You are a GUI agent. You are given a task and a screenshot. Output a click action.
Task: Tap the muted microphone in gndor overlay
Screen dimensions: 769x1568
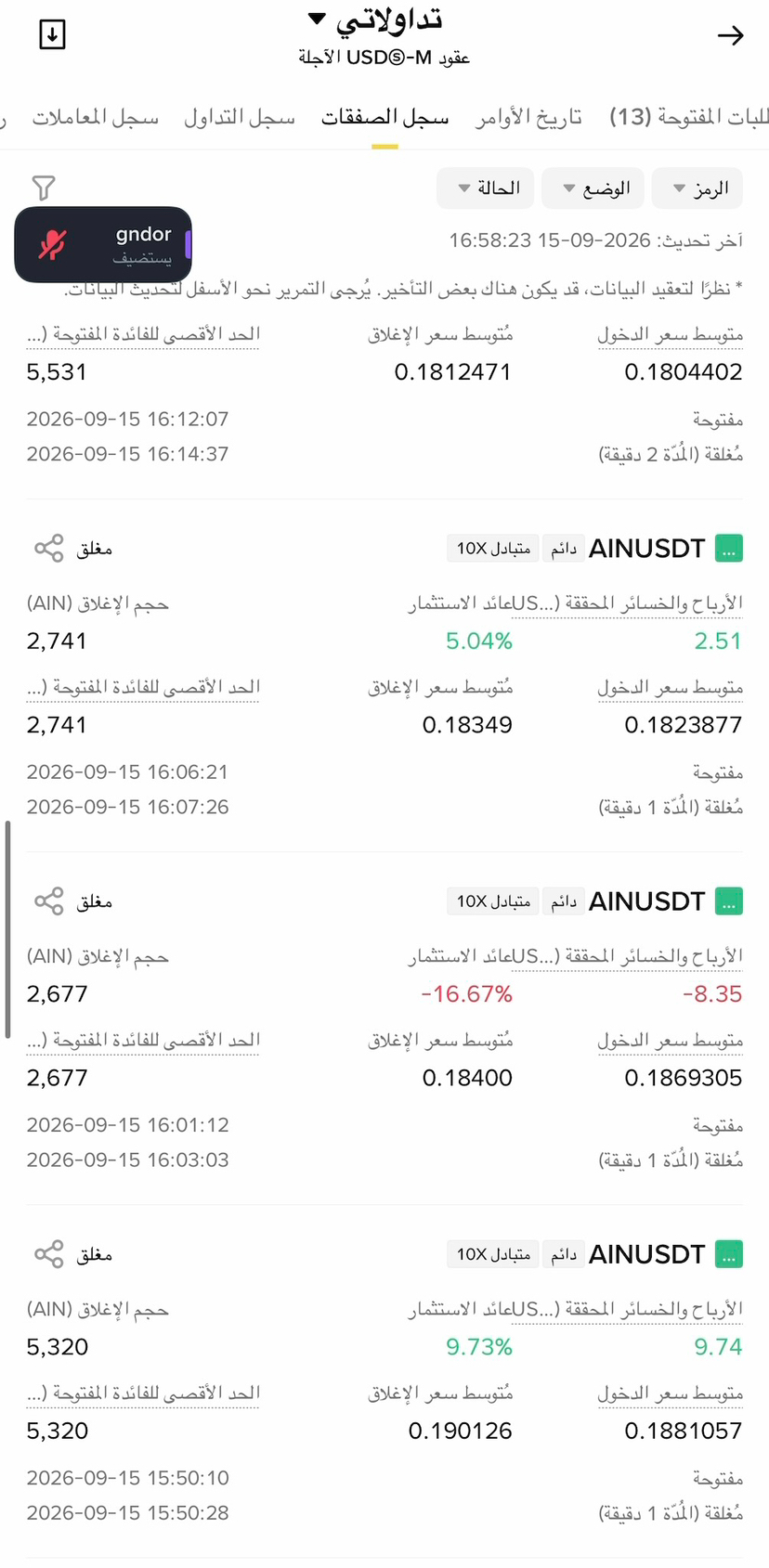tap(53, 245)
